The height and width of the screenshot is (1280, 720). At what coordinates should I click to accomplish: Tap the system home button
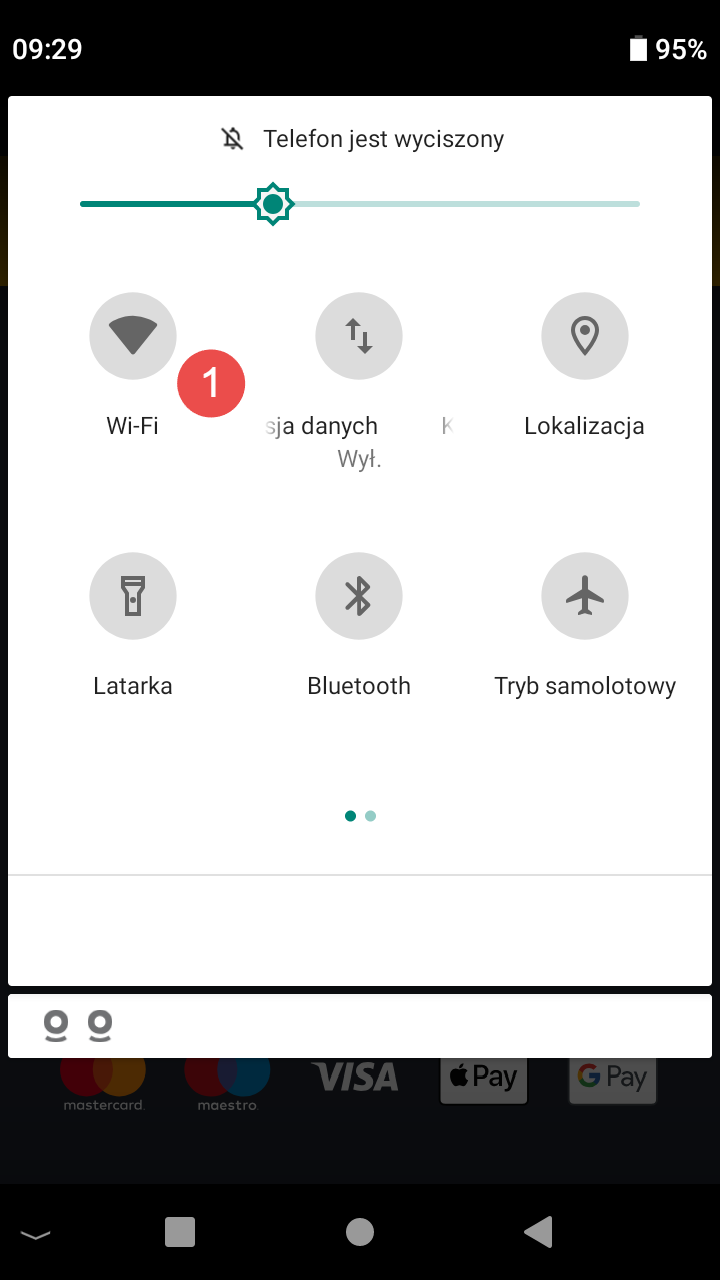(360, 1232)
